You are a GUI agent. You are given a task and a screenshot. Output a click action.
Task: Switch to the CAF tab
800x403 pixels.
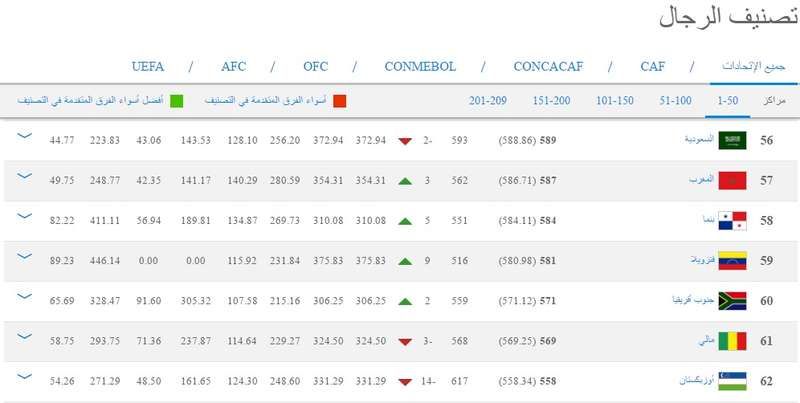pos(652,67)
